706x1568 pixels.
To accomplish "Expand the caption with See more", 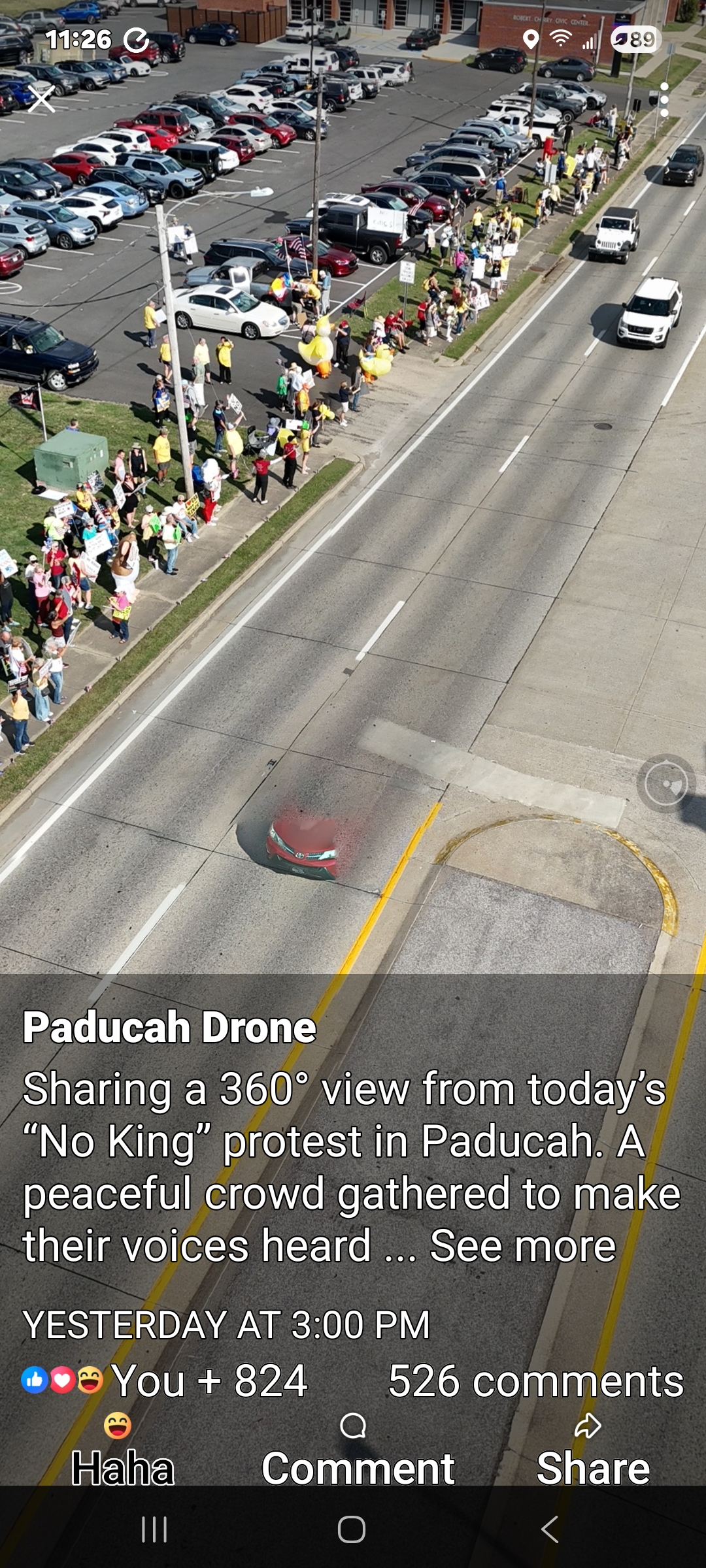I will pyautogui.click(x=523, y=1246).
